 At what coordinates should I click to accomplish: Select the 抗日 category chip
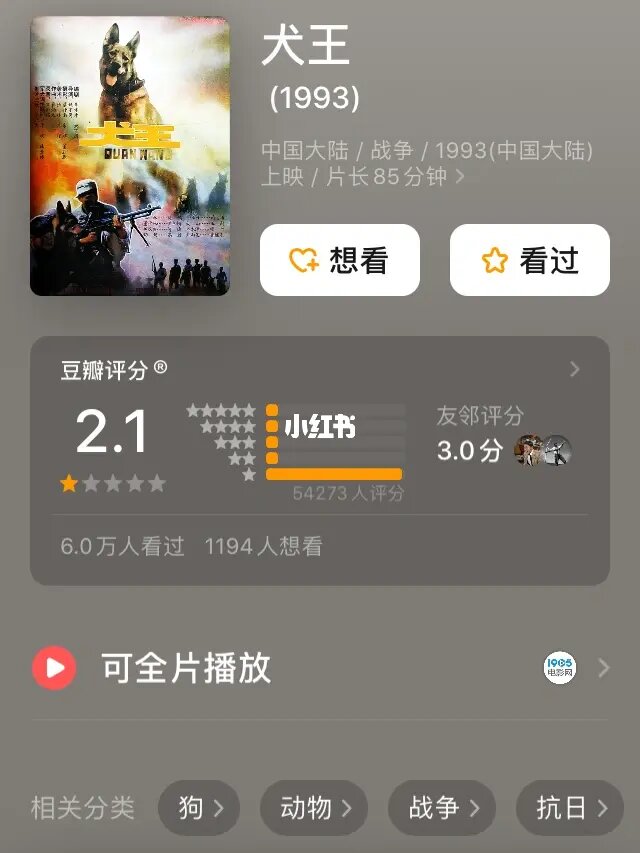[569, 808]
